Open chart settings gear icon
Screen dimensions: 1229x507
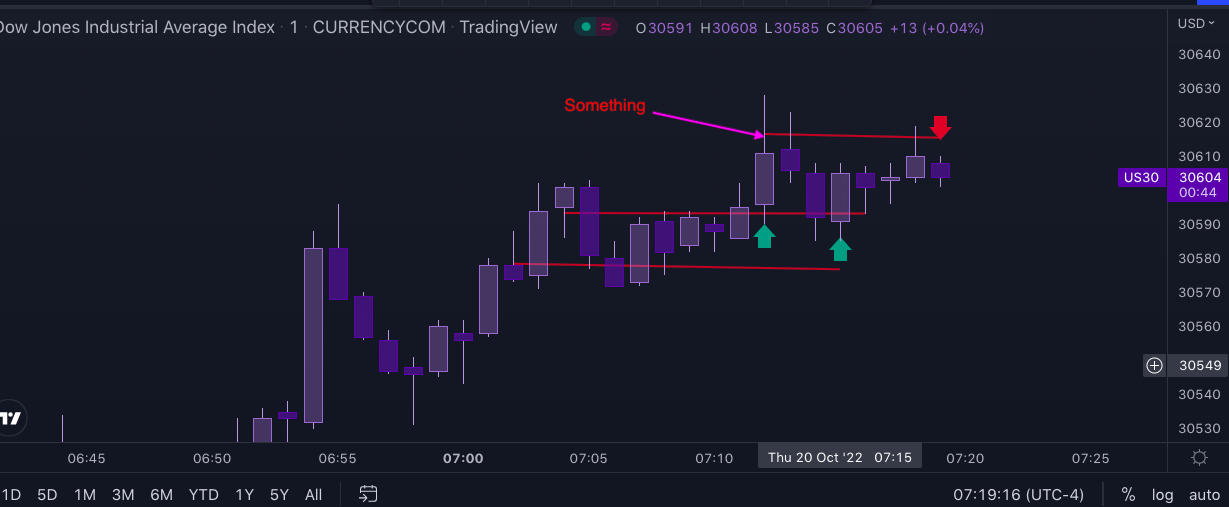tap(1199, 458)
